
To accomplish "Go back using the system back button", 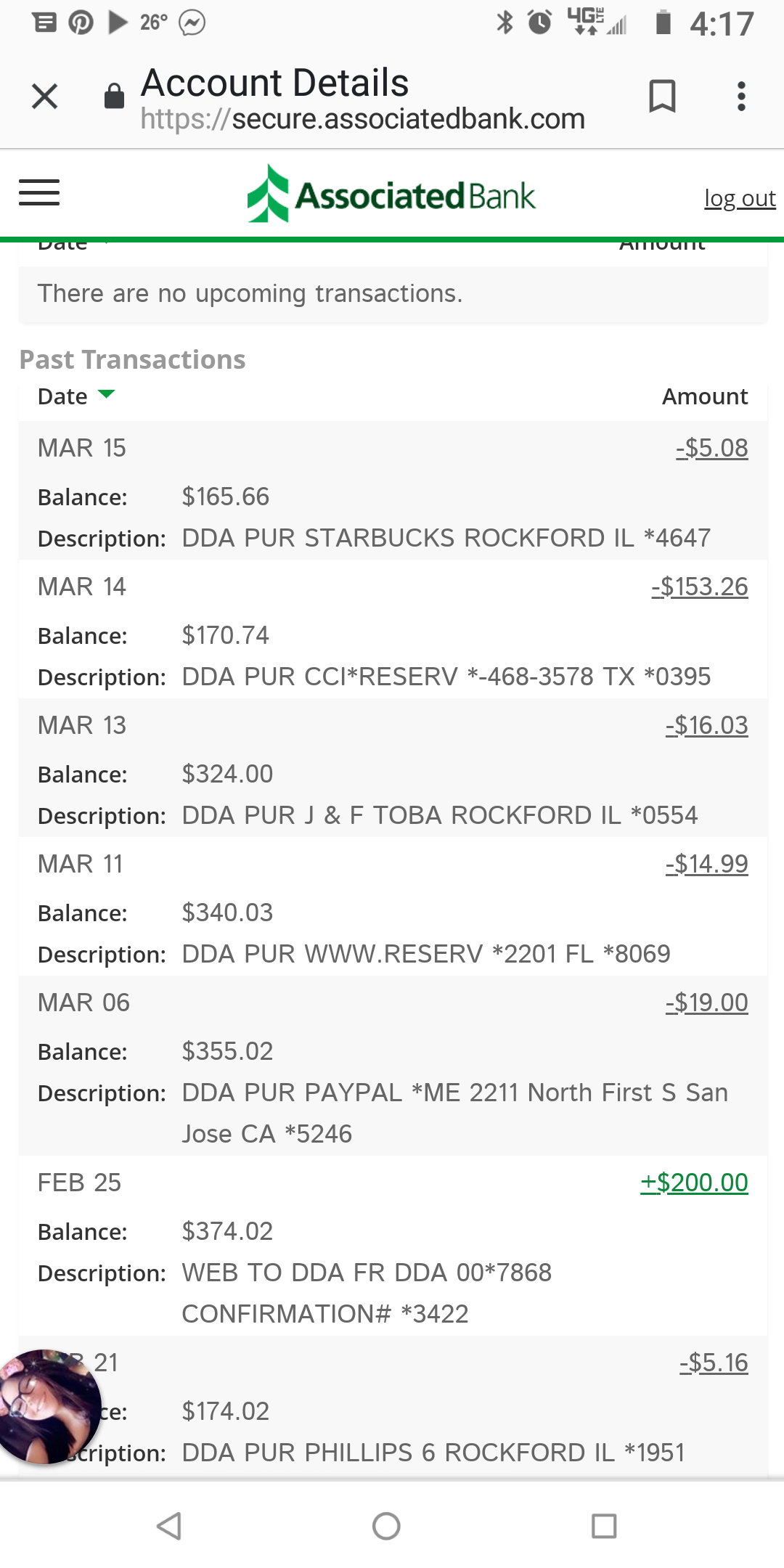I will click(x=169, y=1526).
